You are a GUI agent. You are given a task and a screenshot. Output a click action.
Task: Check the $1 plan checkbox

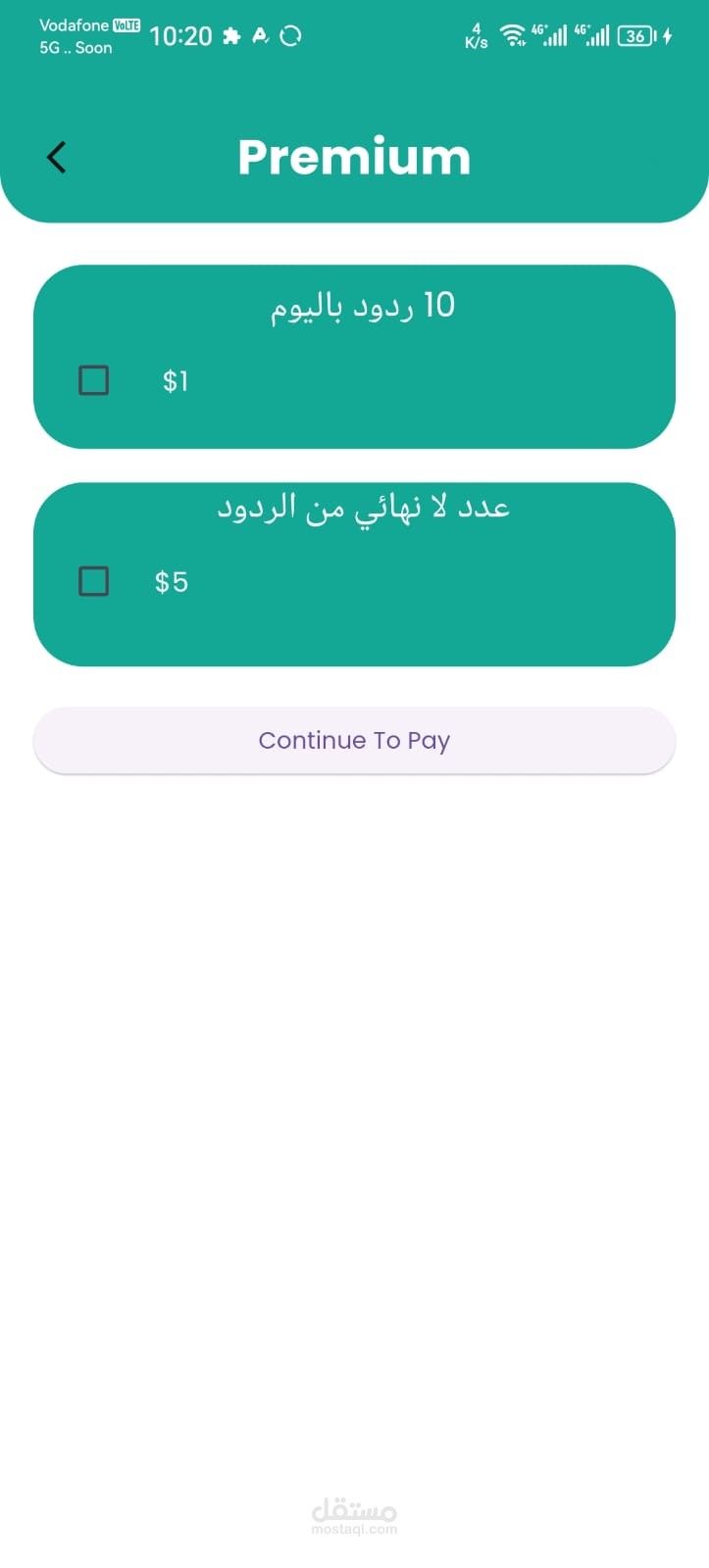pos(93,380)
